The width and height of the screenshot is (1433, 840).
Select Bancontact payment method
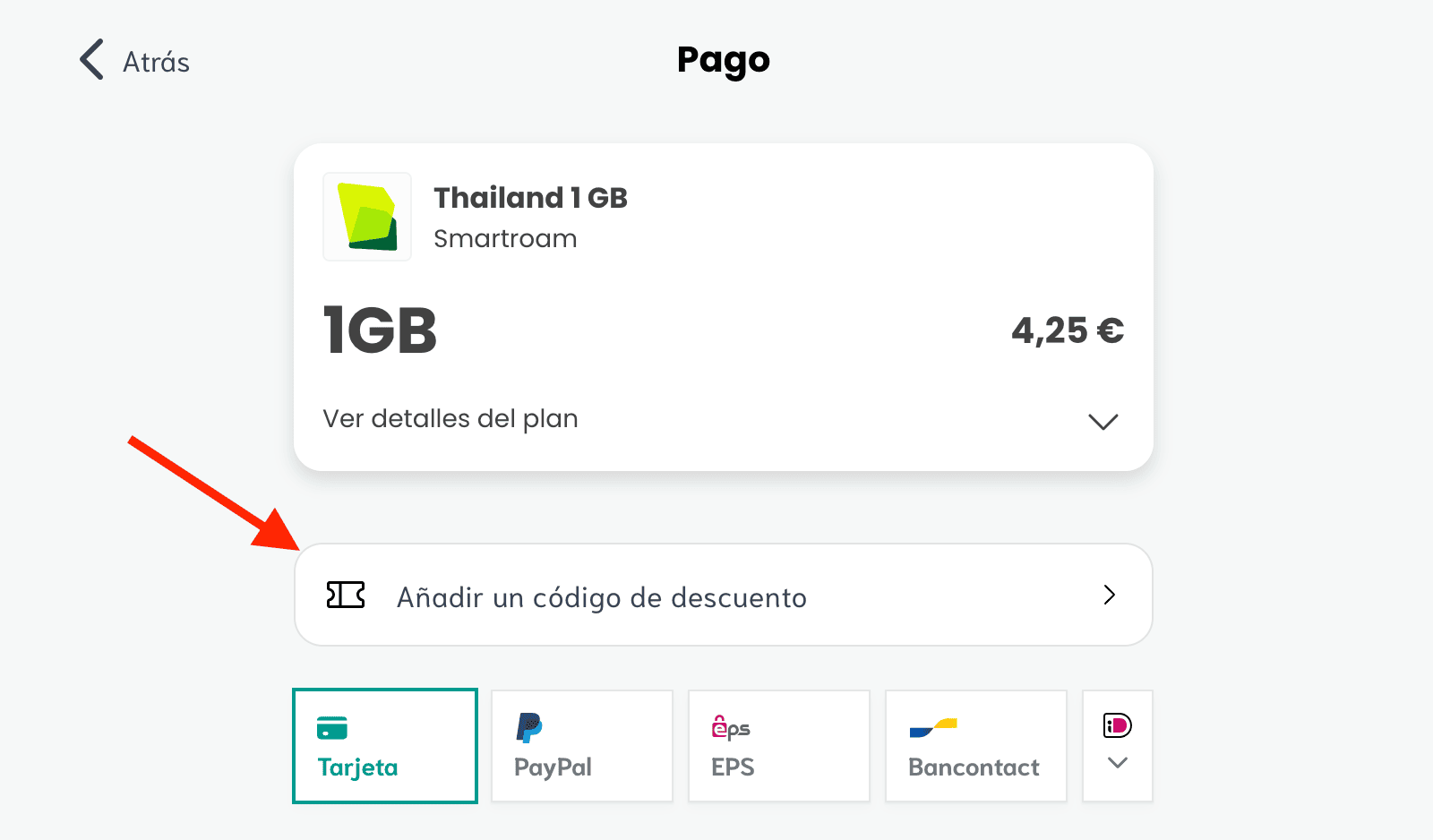tap(975, 746)
